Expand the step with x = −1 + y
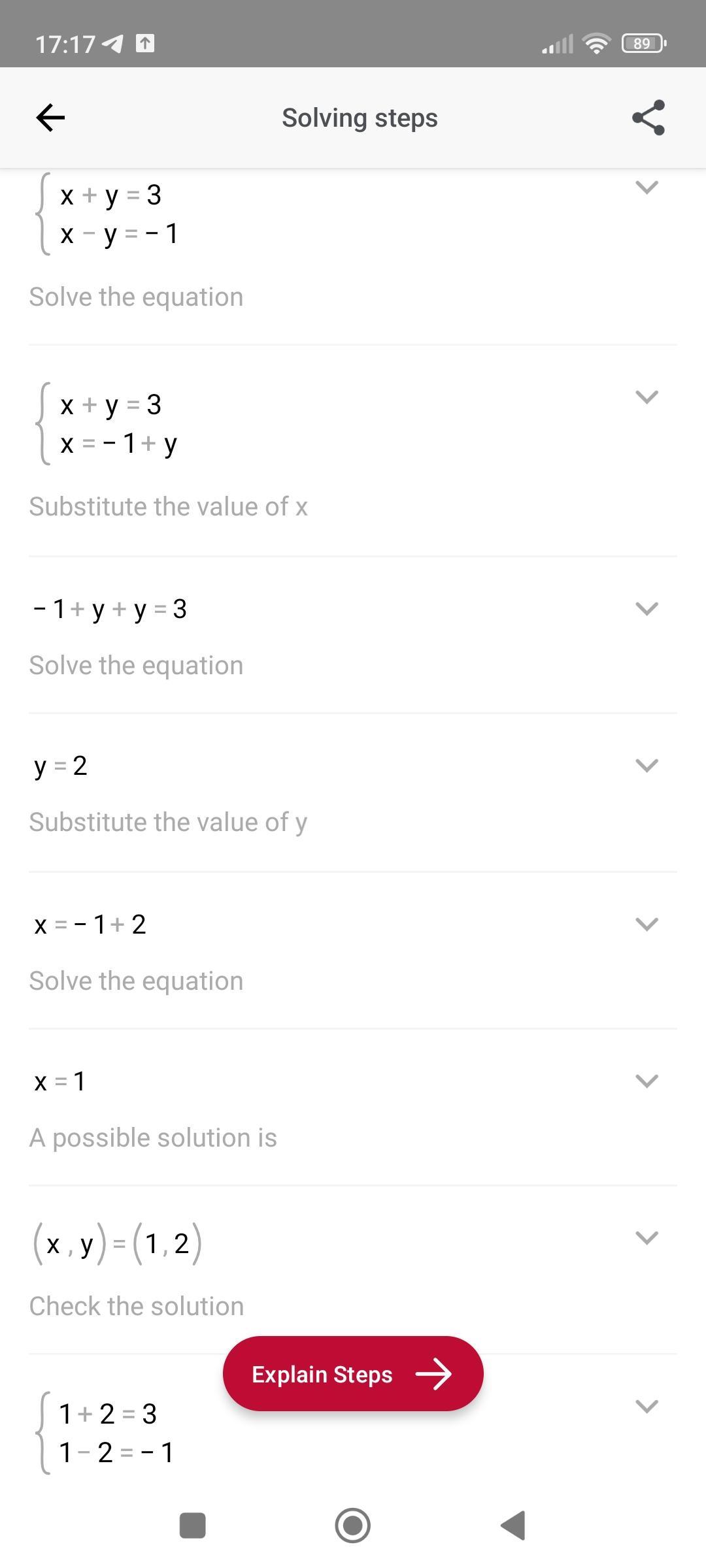Screen dimensions: 706x1568 (647, 397)
